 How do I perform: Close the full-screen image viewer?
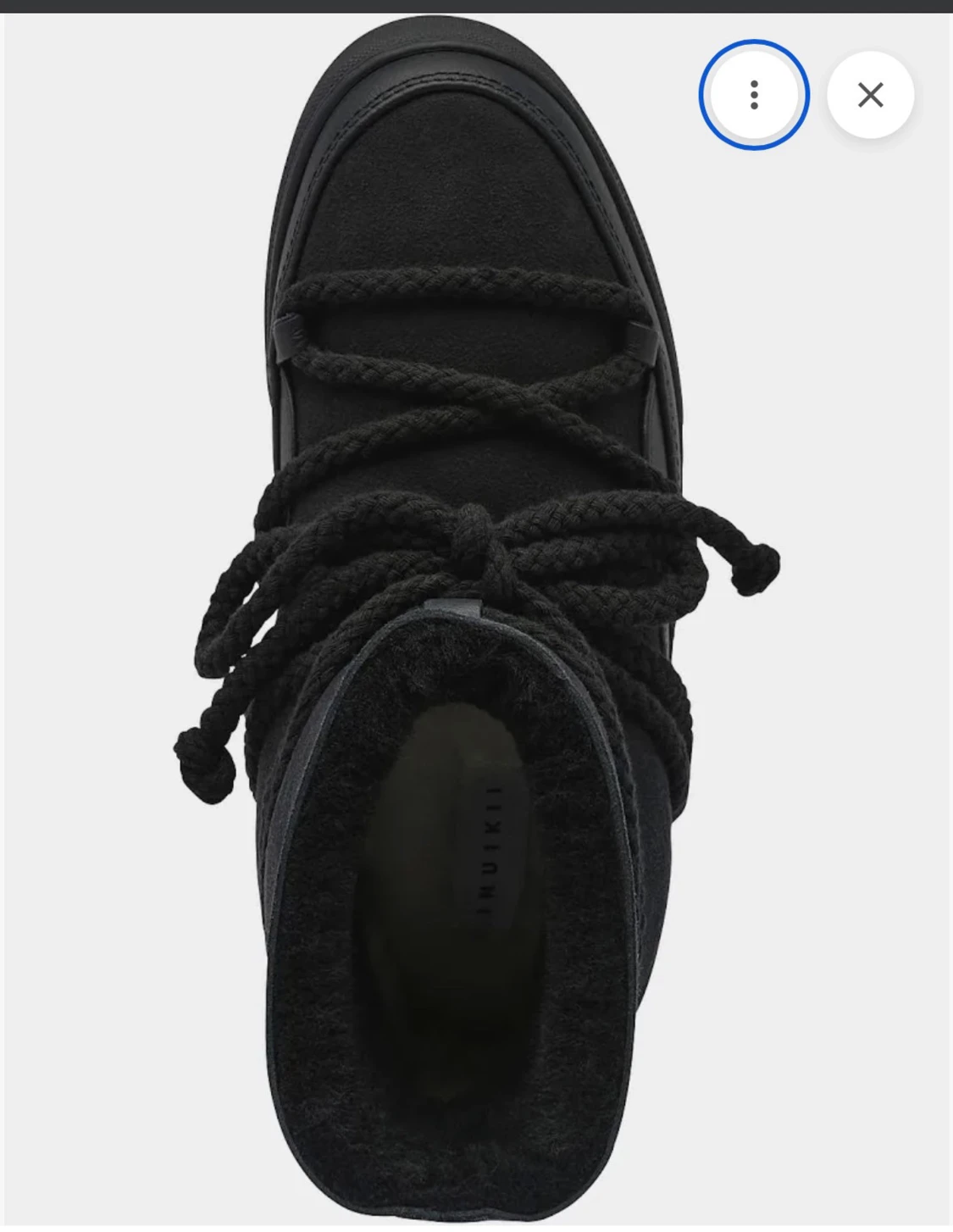870,95
